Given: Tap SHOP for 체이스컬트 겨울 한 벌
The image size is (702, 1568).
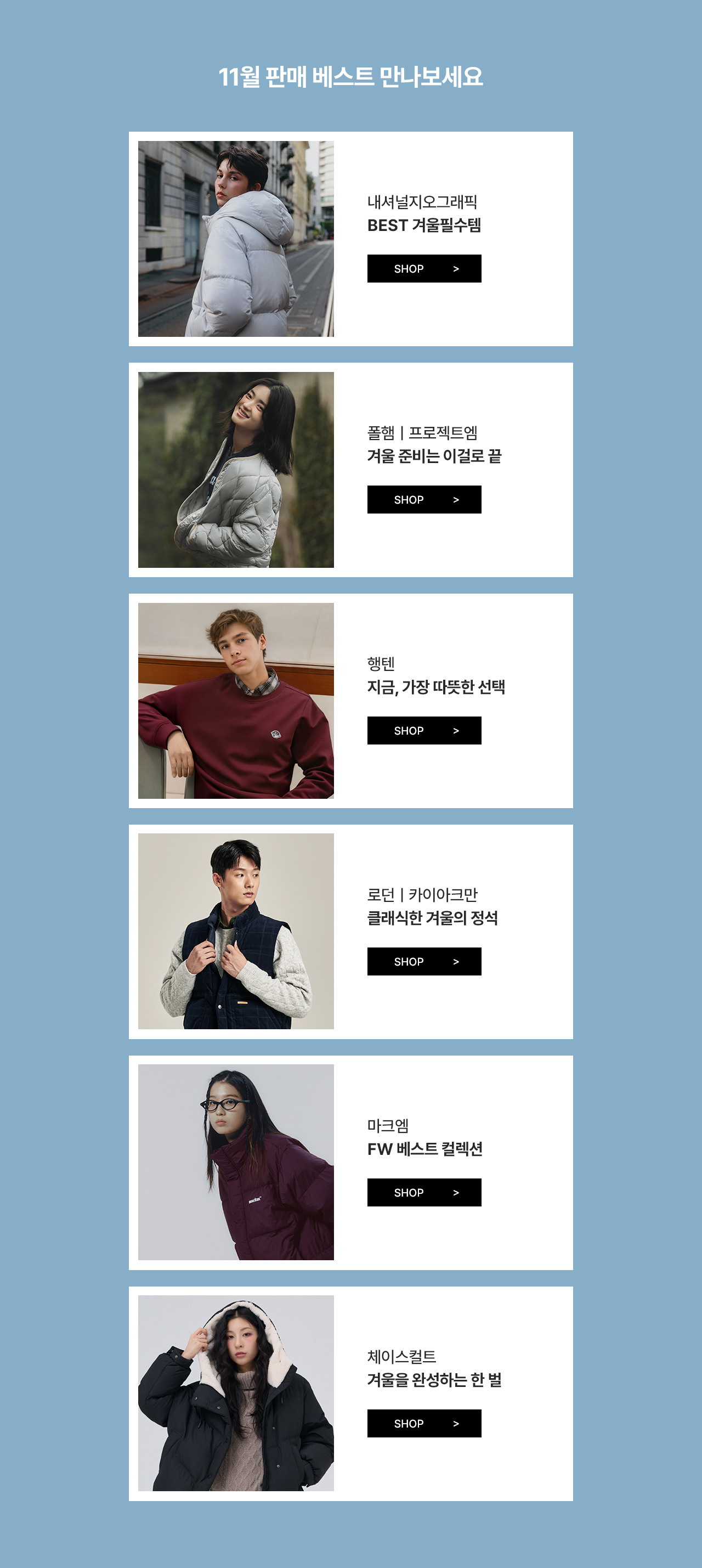Looking at the screenshot, I should point(424,1423).
